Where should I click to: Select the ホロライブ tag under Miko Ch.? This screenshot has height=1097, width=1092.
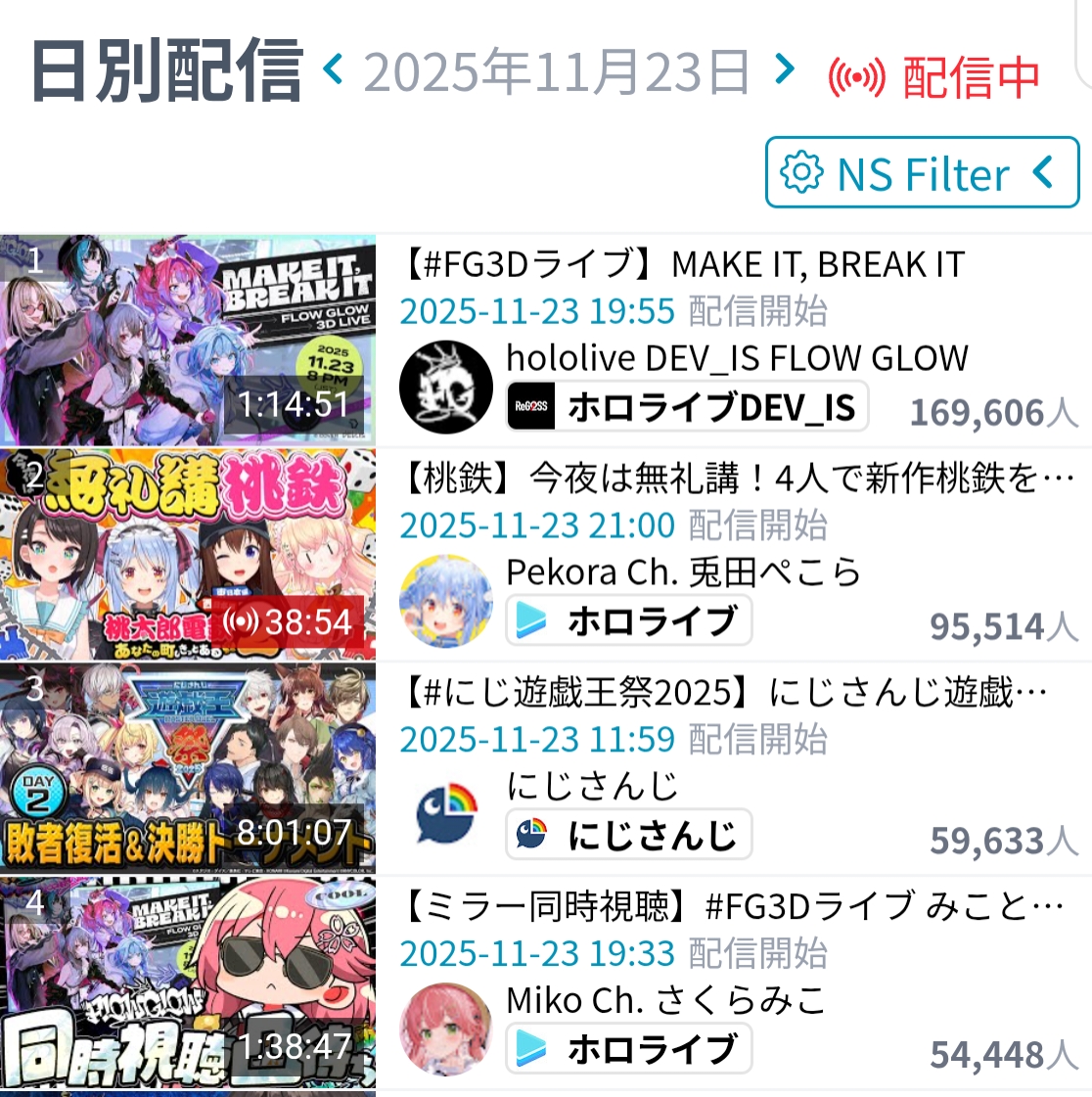click(x=629, y=1049)
